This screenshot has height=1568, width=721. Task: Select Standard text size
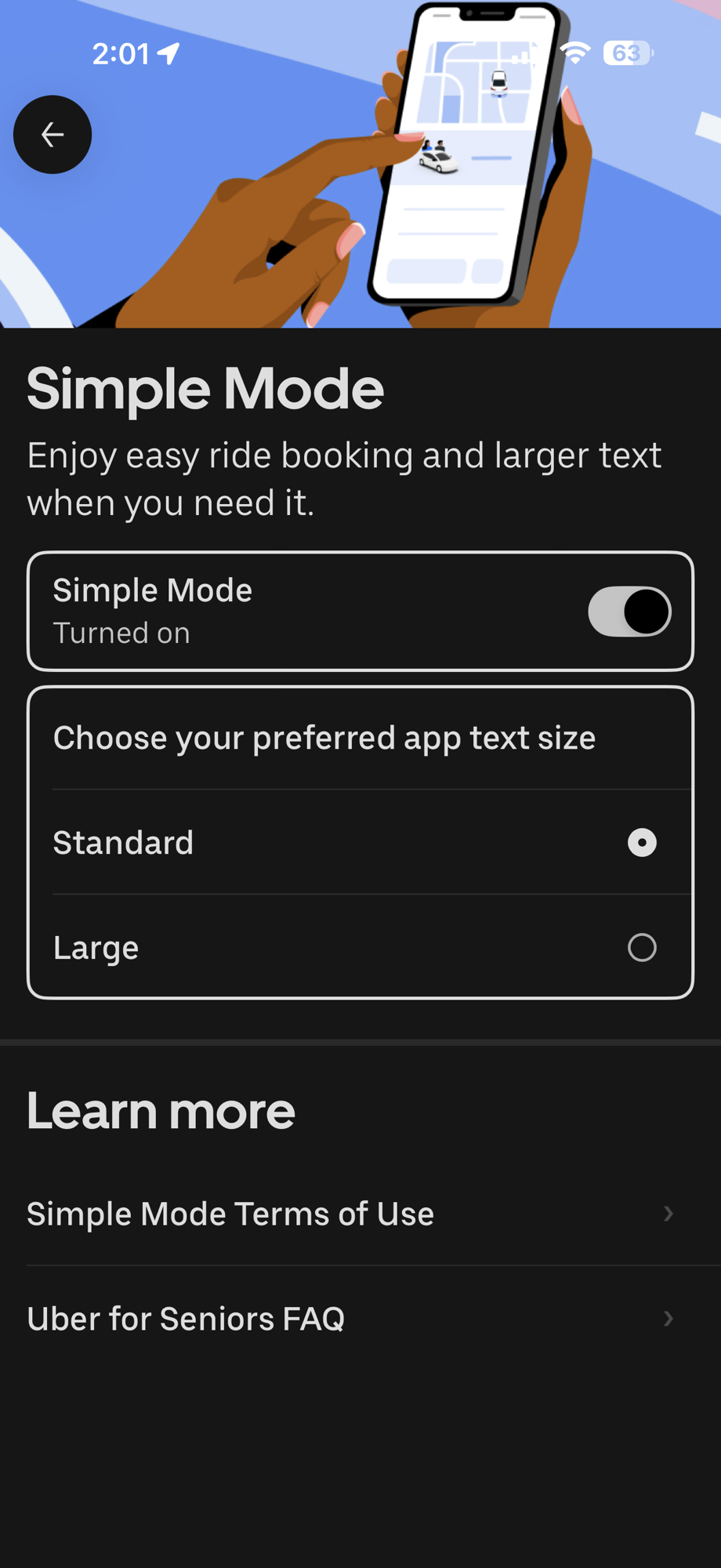641,843
